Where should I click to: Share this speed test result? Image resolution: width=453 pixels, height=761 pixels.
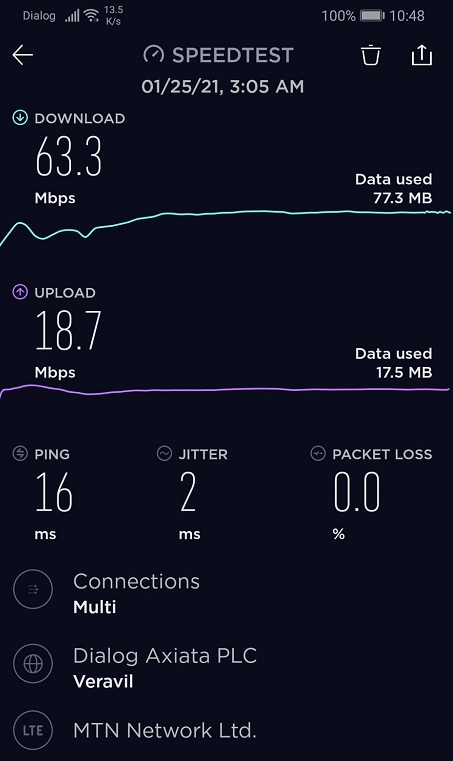click(x=421, y=55)
